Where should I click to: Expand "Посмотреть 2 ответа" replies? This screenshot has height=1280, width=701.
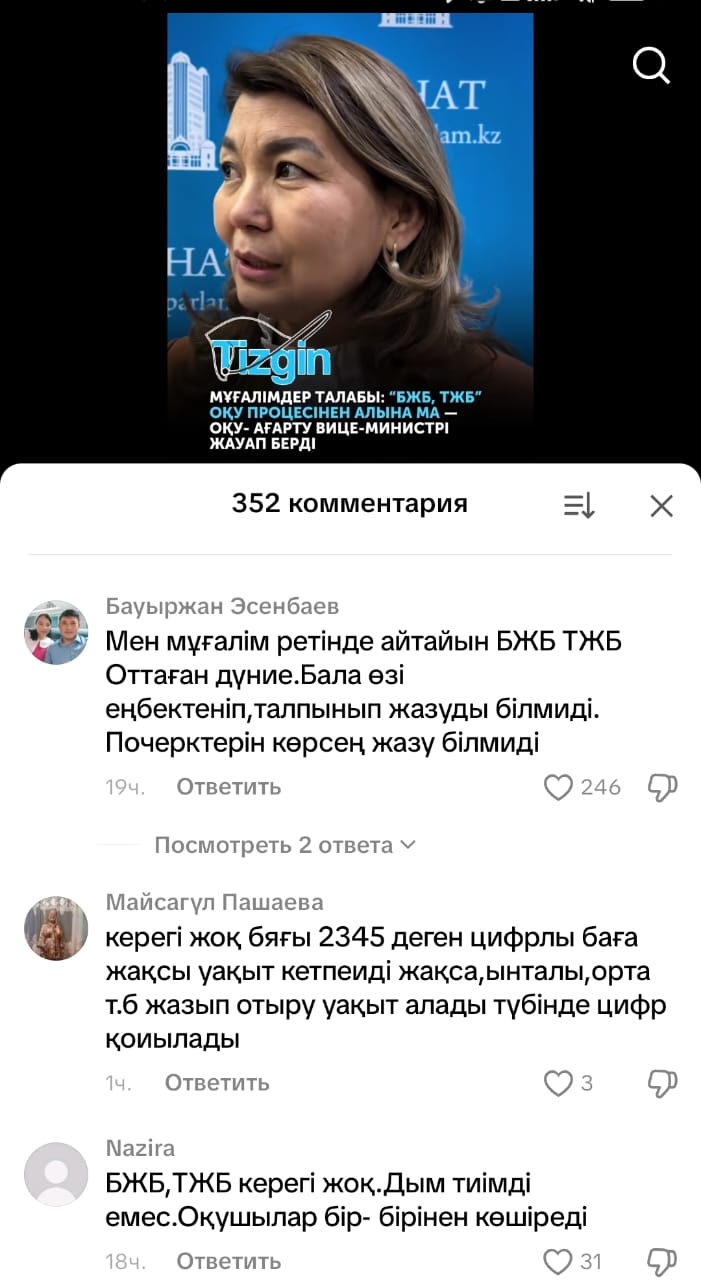pos(284,845)
